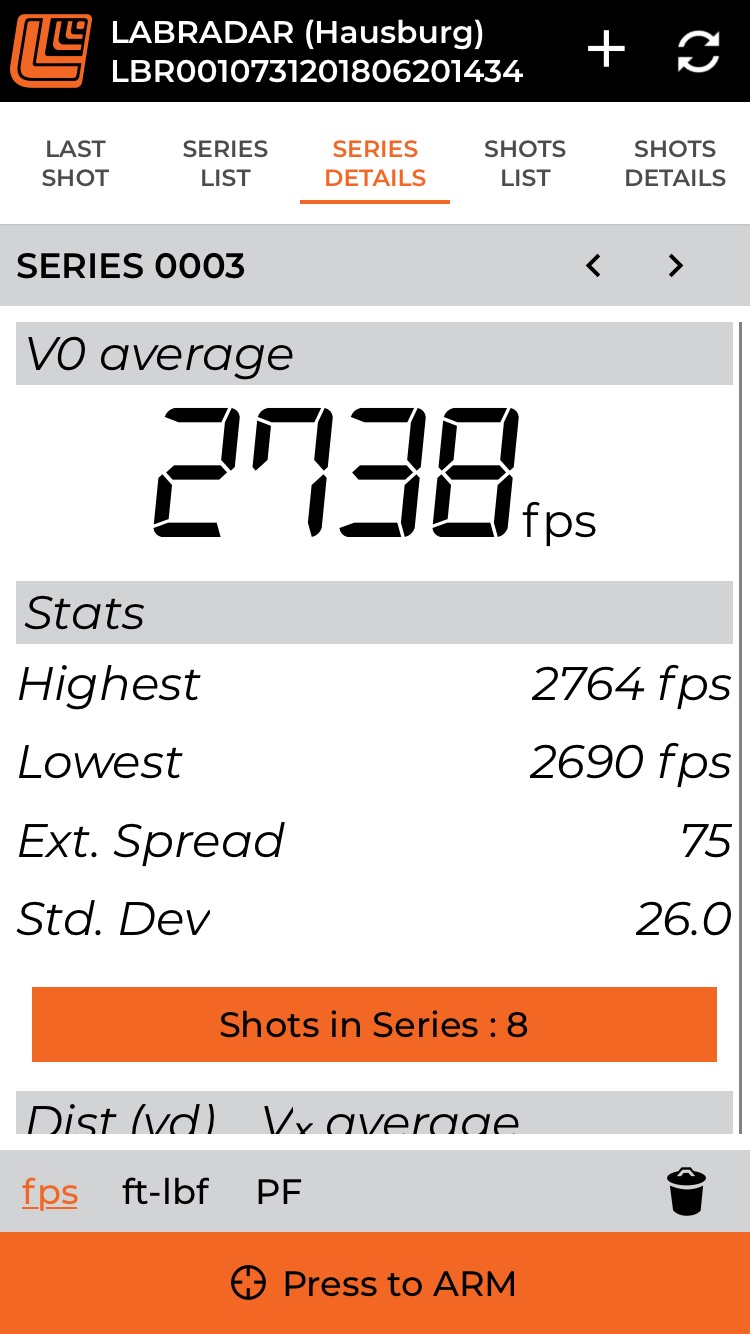Tap the Press to ARM button
The image size is (750, 1334).
375,1284
